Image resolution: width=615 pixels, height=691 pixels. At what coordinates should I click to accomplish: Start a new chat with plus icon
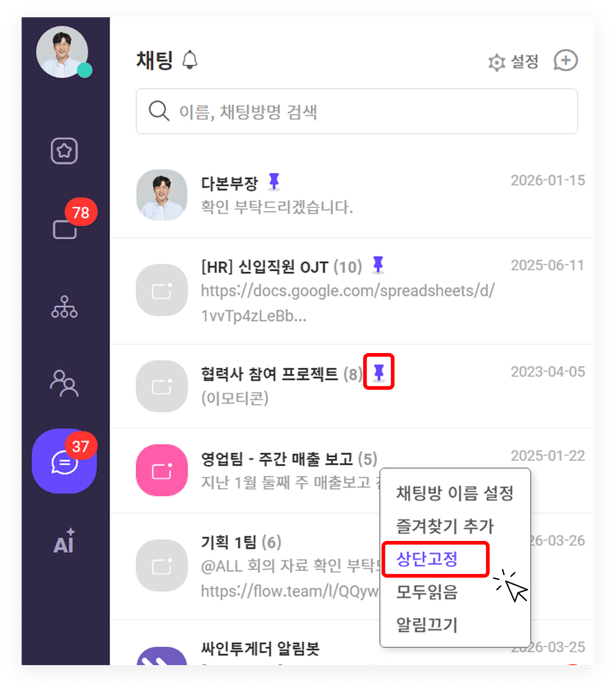566,61
